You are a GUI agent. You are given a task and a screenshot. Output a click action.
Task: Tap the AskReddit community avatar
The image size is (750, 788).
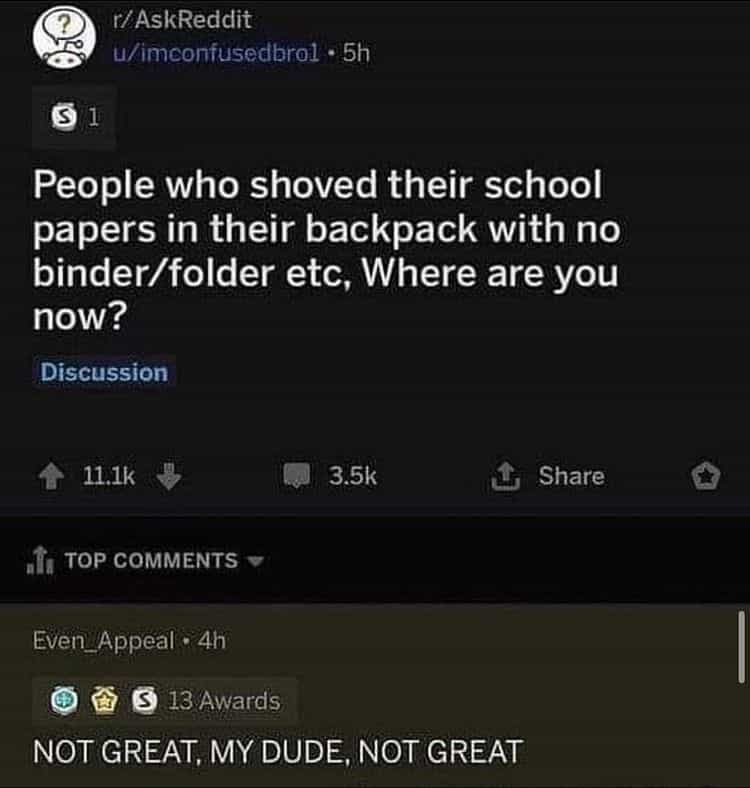[64, 36]
